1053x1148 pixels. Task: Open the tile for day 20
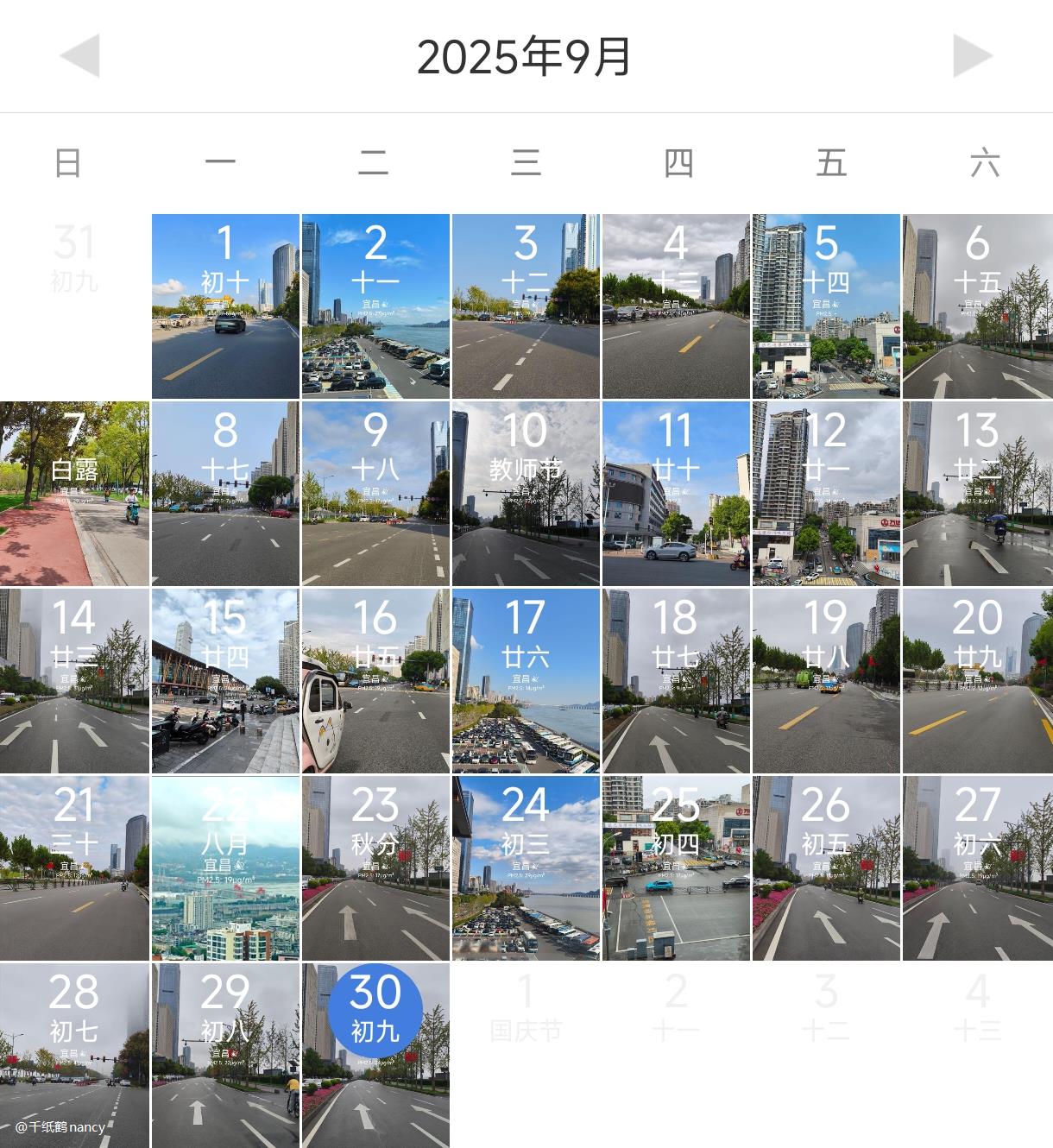coord(977,681)
